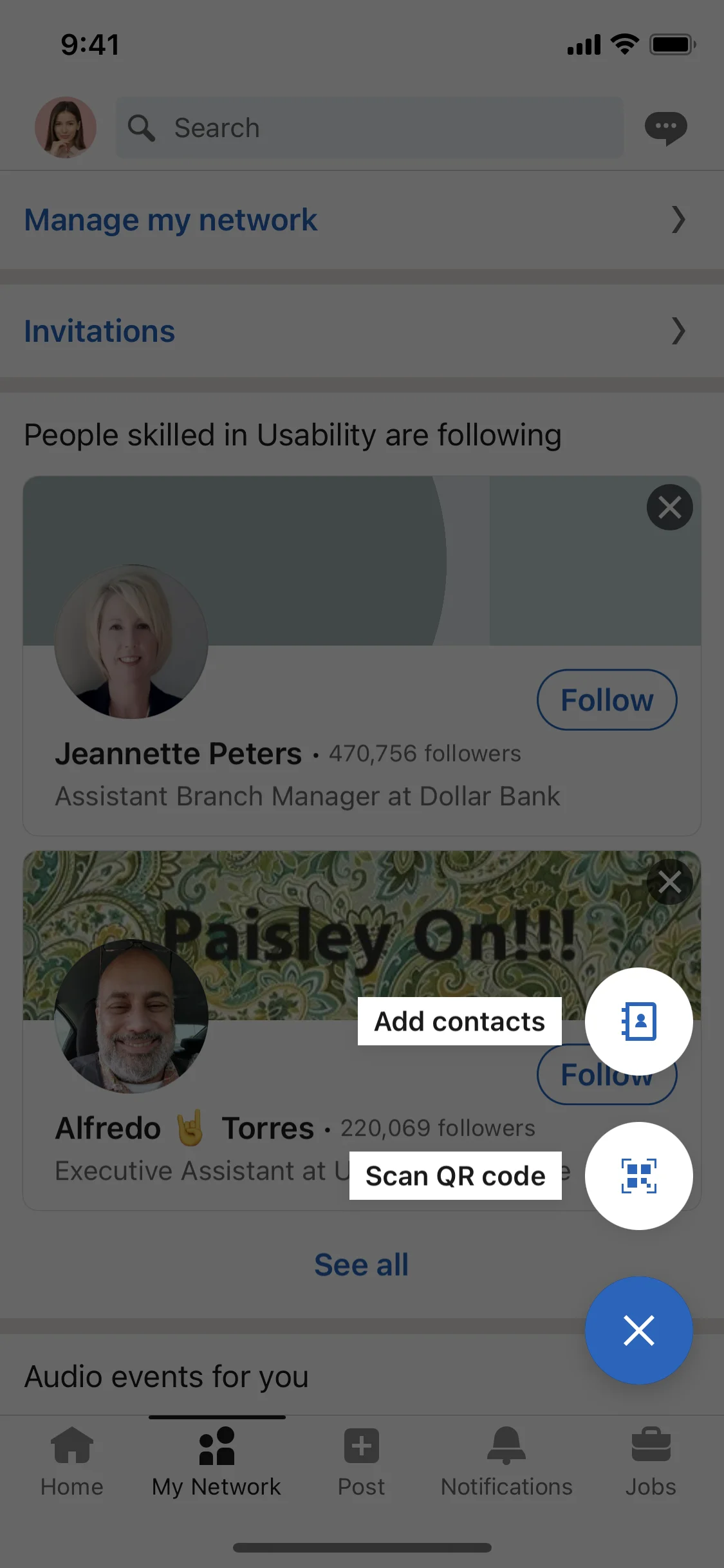Choose Scan QR code menu entry
This screenshot has height=1568, width=724.
pyautogui.click(x=456, y=1175)
